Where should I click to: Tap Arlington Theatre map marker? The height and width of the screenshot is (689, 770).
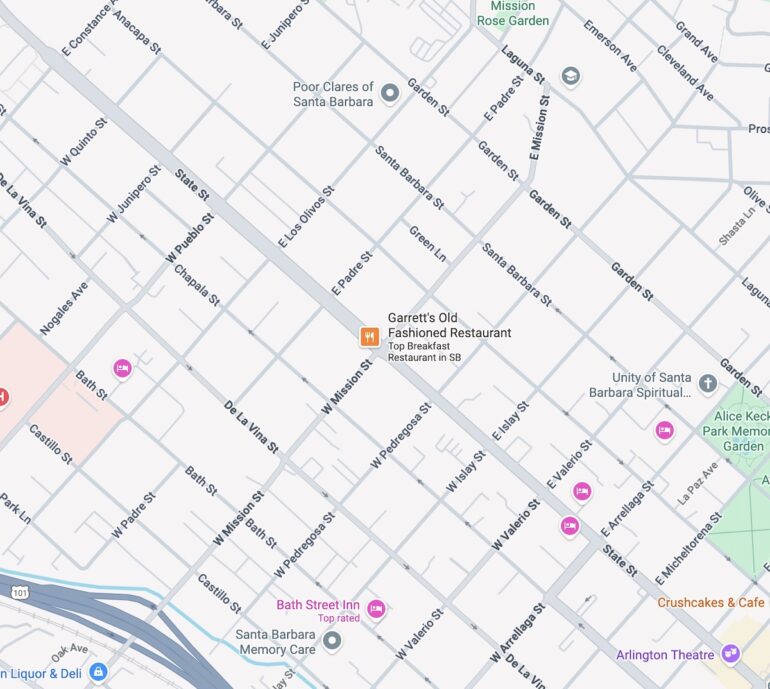pos(731,654)
